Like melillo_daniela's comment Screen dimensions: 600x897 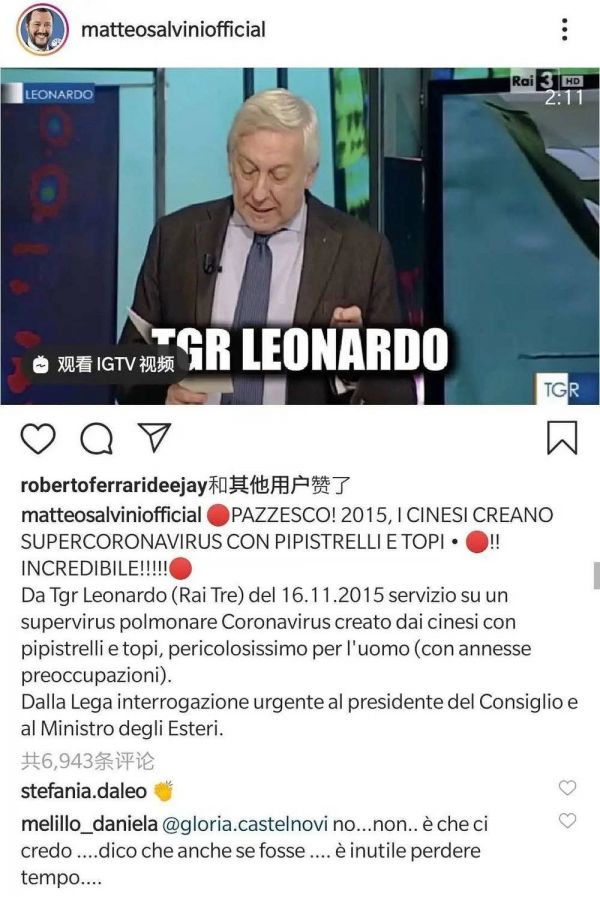click(567, 821)
